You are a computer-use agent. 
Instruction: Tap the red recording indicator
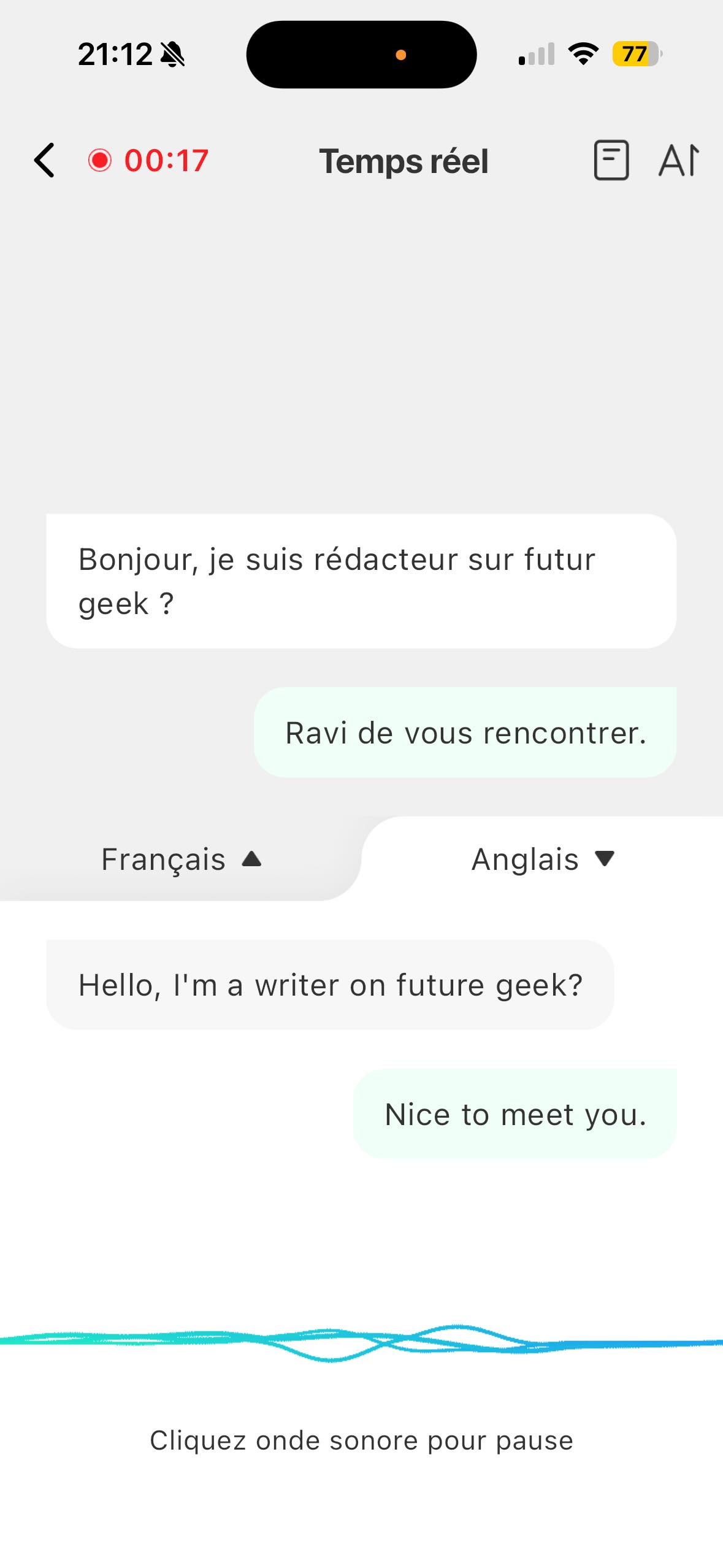[100, 161]
